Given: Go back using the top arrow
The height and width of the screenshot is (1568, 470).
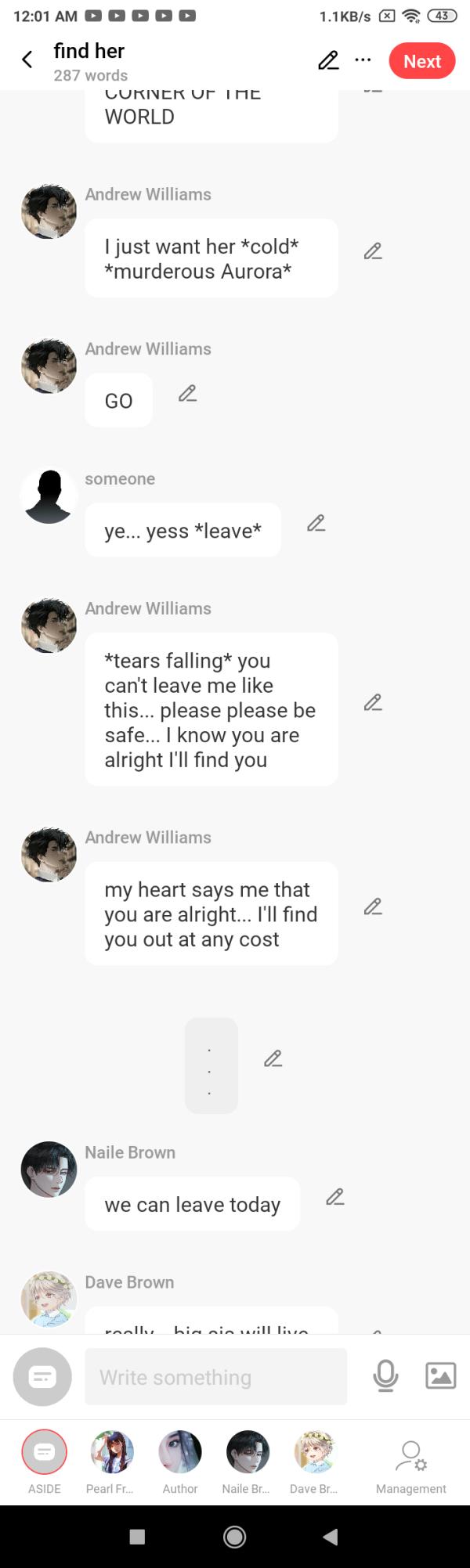Looking at the screenshot, I should click(x=27, y=60).
